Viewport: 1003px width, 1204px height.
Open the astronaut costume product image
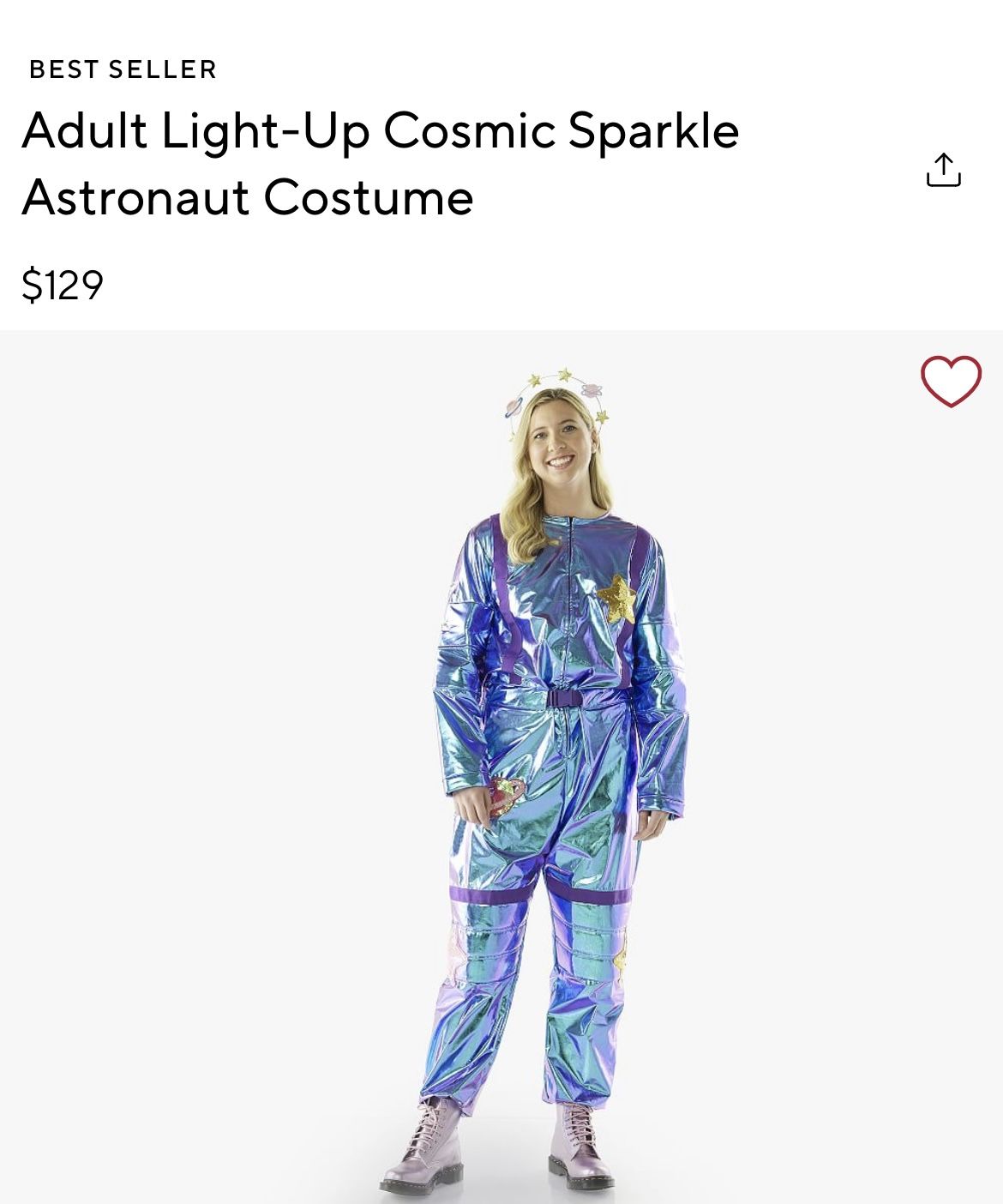(x=549, y=772)
